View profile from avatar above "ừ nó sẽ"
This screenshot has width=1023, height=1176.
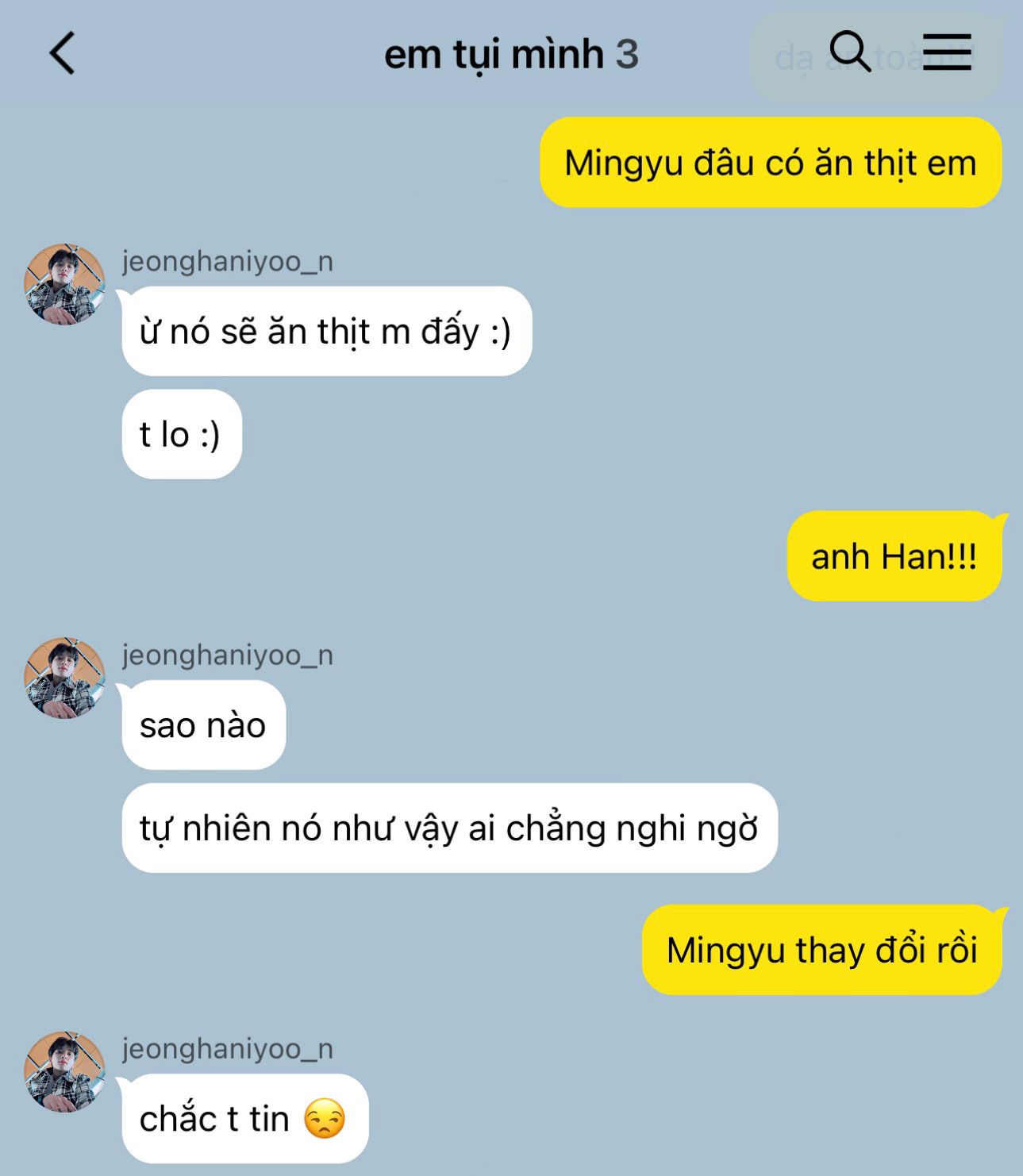pyautogui.click(x=64, y=283)
